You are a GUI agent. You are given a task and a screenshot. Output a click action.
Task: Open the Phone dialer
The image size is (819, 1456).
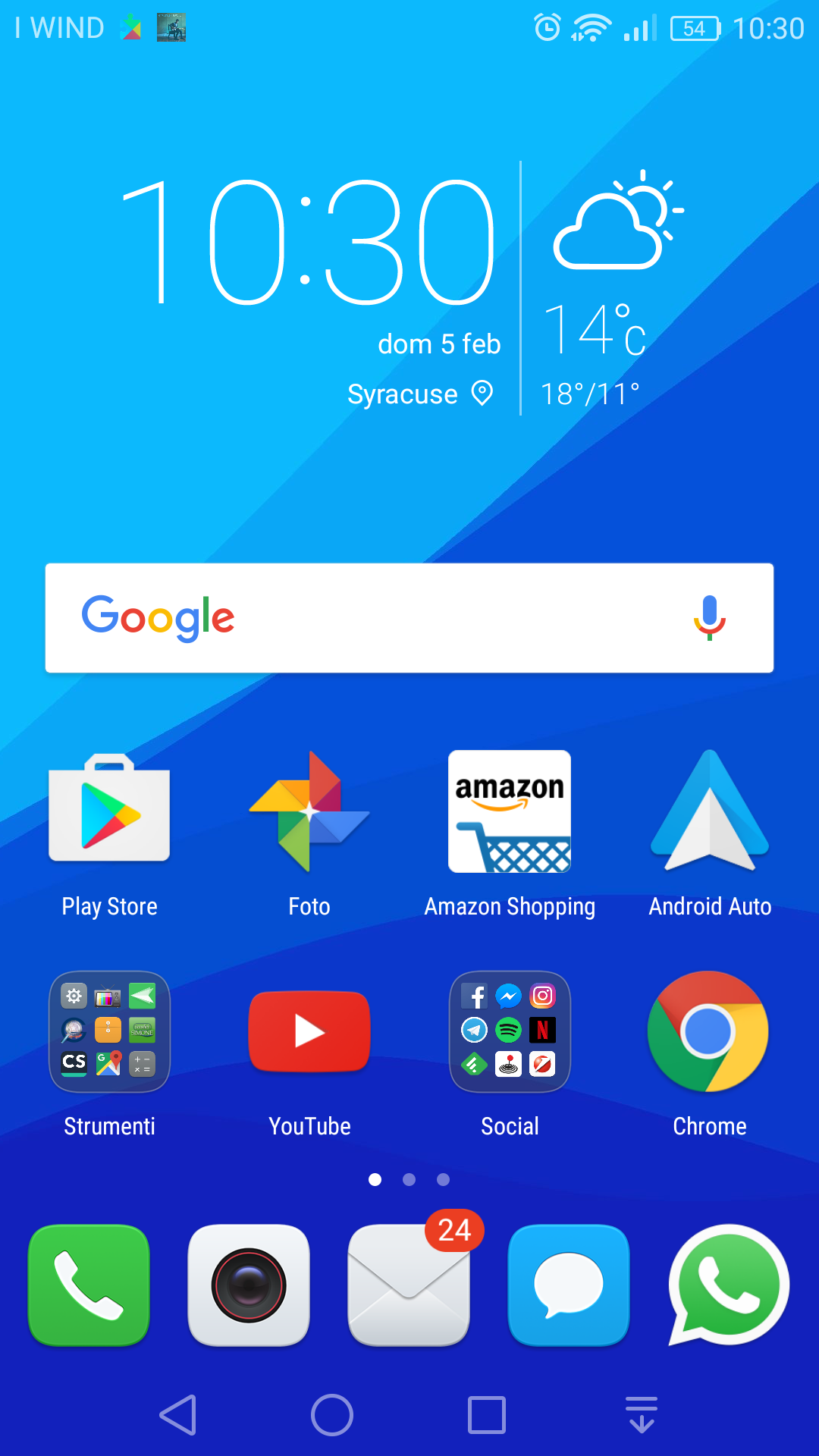89,1285
